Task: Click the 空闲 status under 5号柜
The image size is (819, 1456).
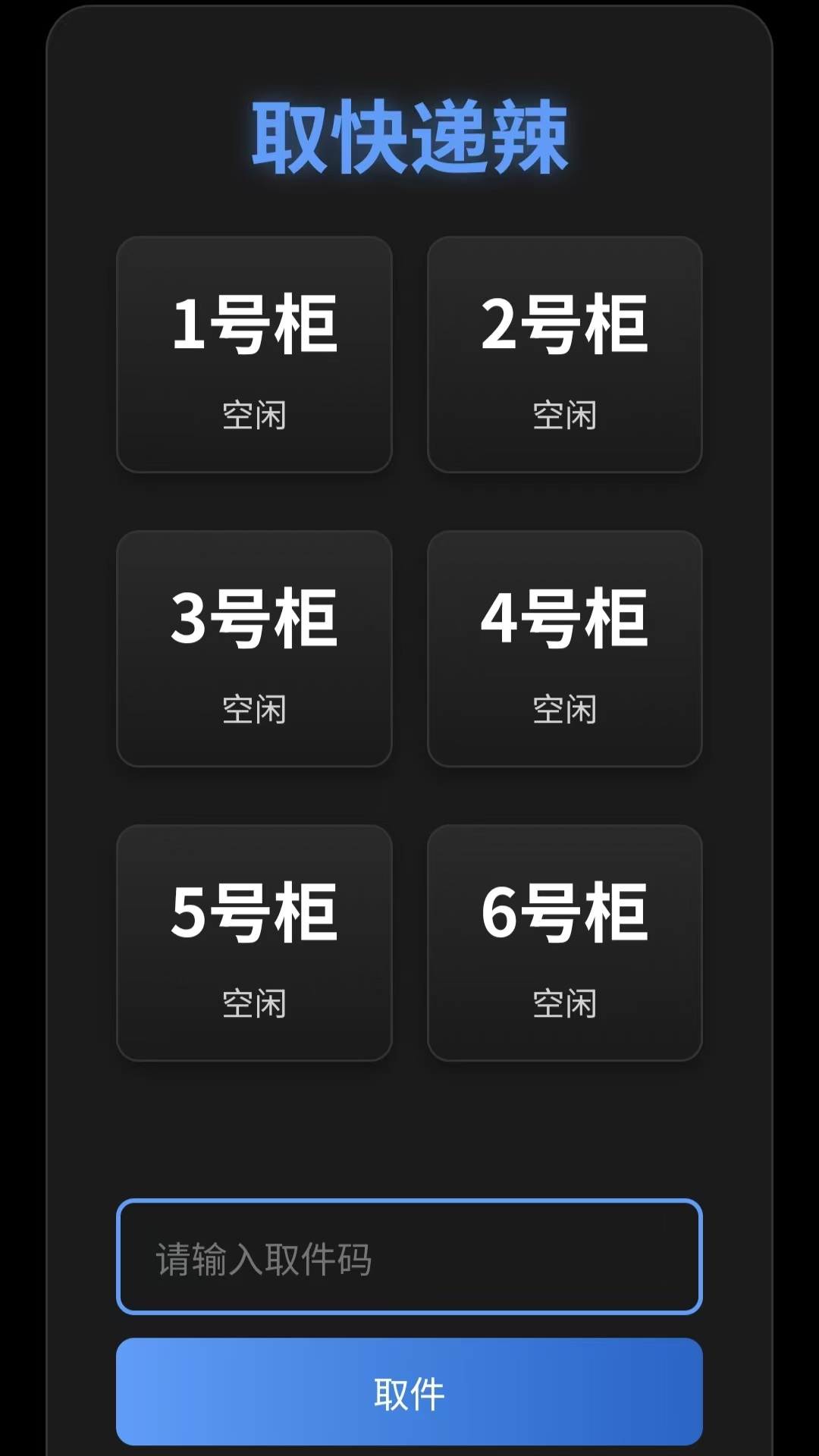Action: click(x=255, y=1005)
